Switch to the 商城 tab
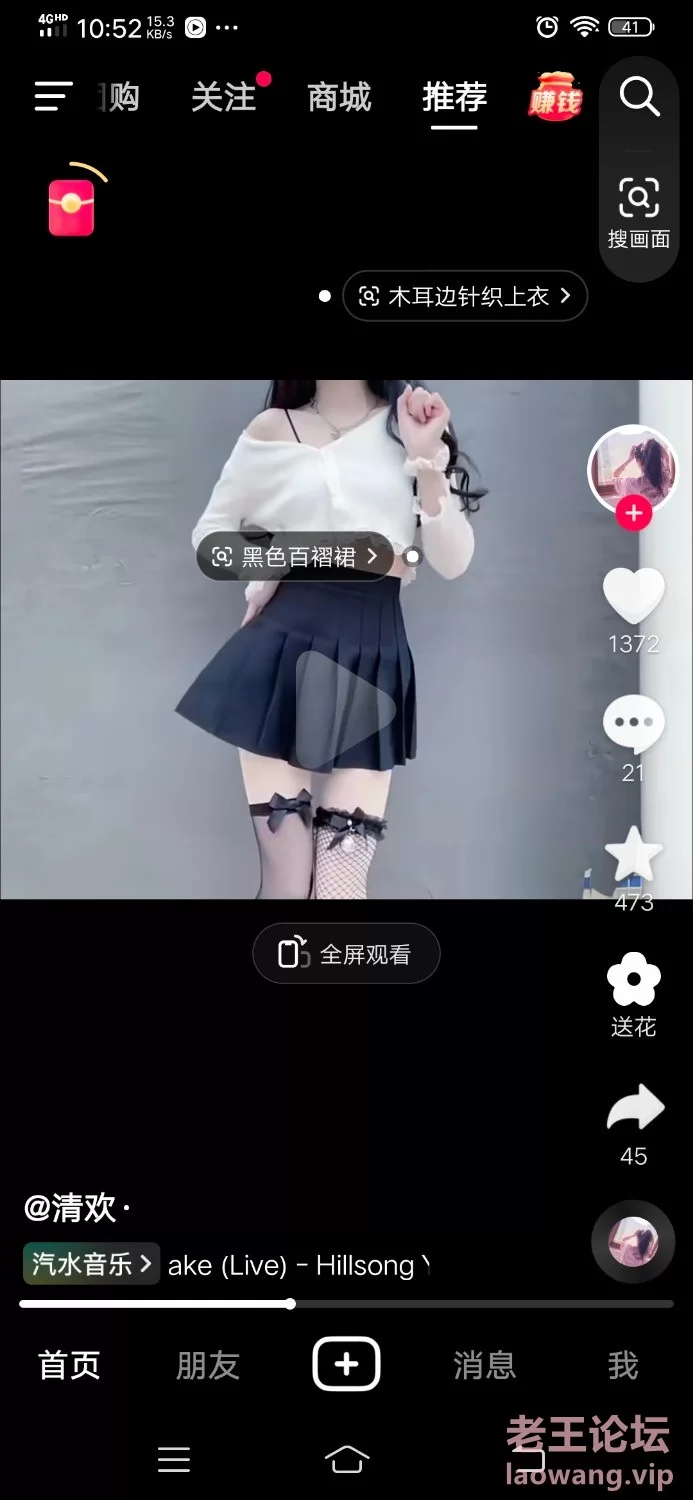This screenshot has width=693, height=1500. (x=339, y=98)
